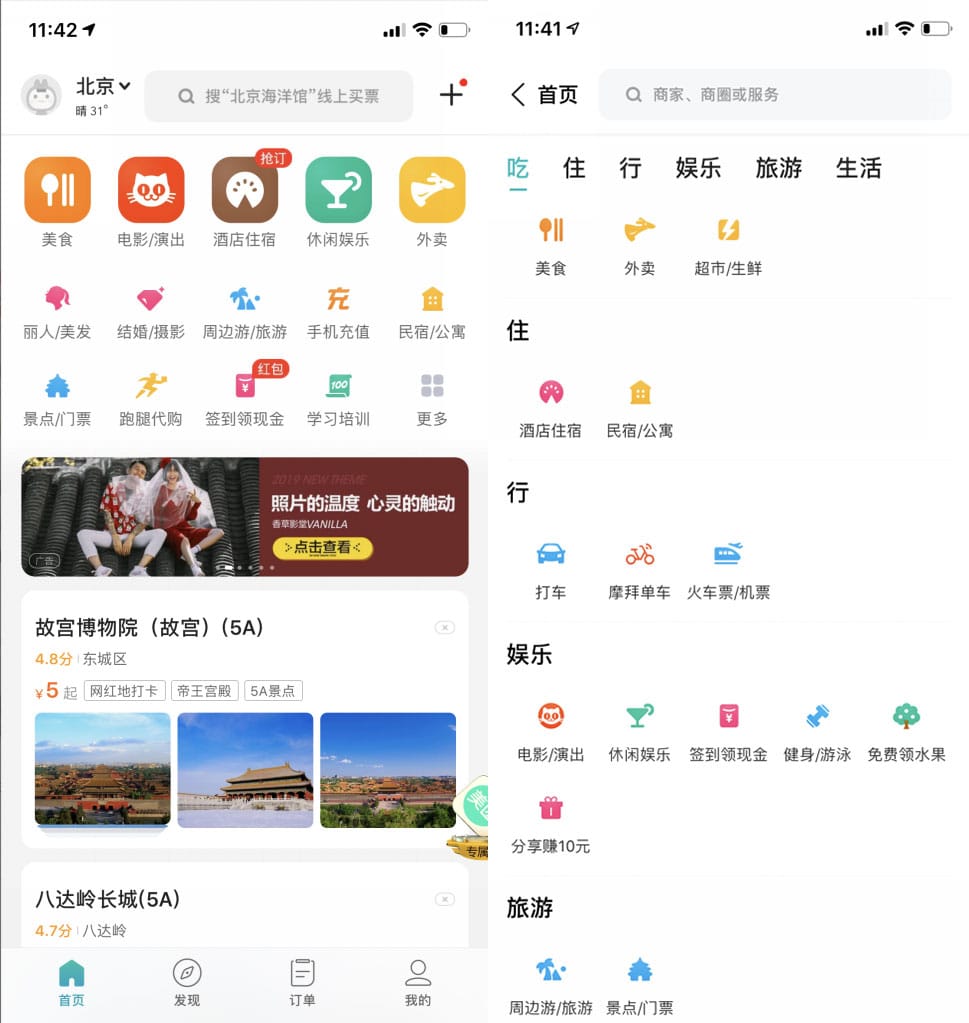Dismiss the 八达岭长城 card
Viewport: 969px width, 1023px height.
click(x=445, y=899)
